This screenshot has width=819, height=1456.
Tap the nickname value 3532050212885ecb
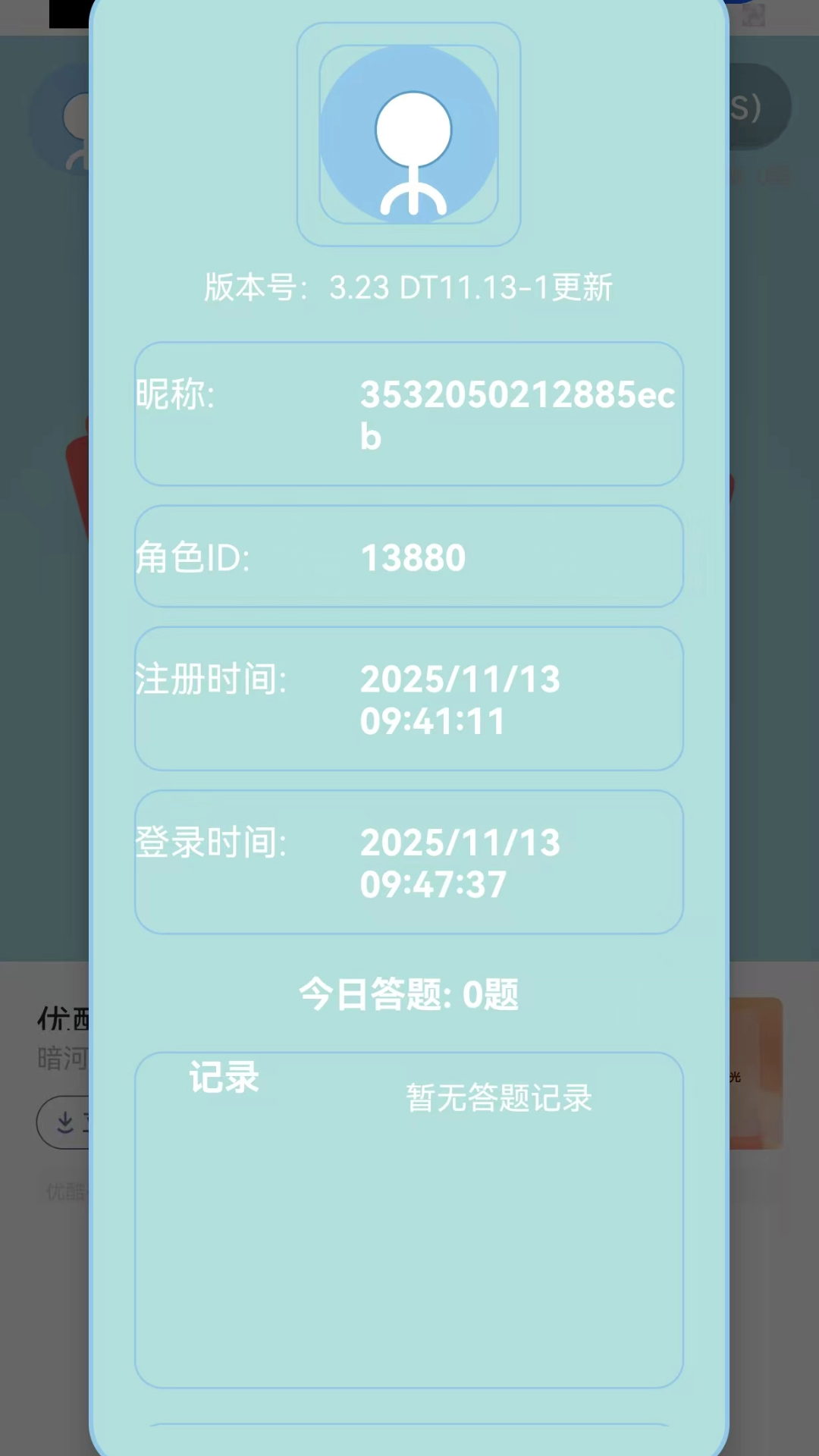pyautogui.click(x=518, y=416)
